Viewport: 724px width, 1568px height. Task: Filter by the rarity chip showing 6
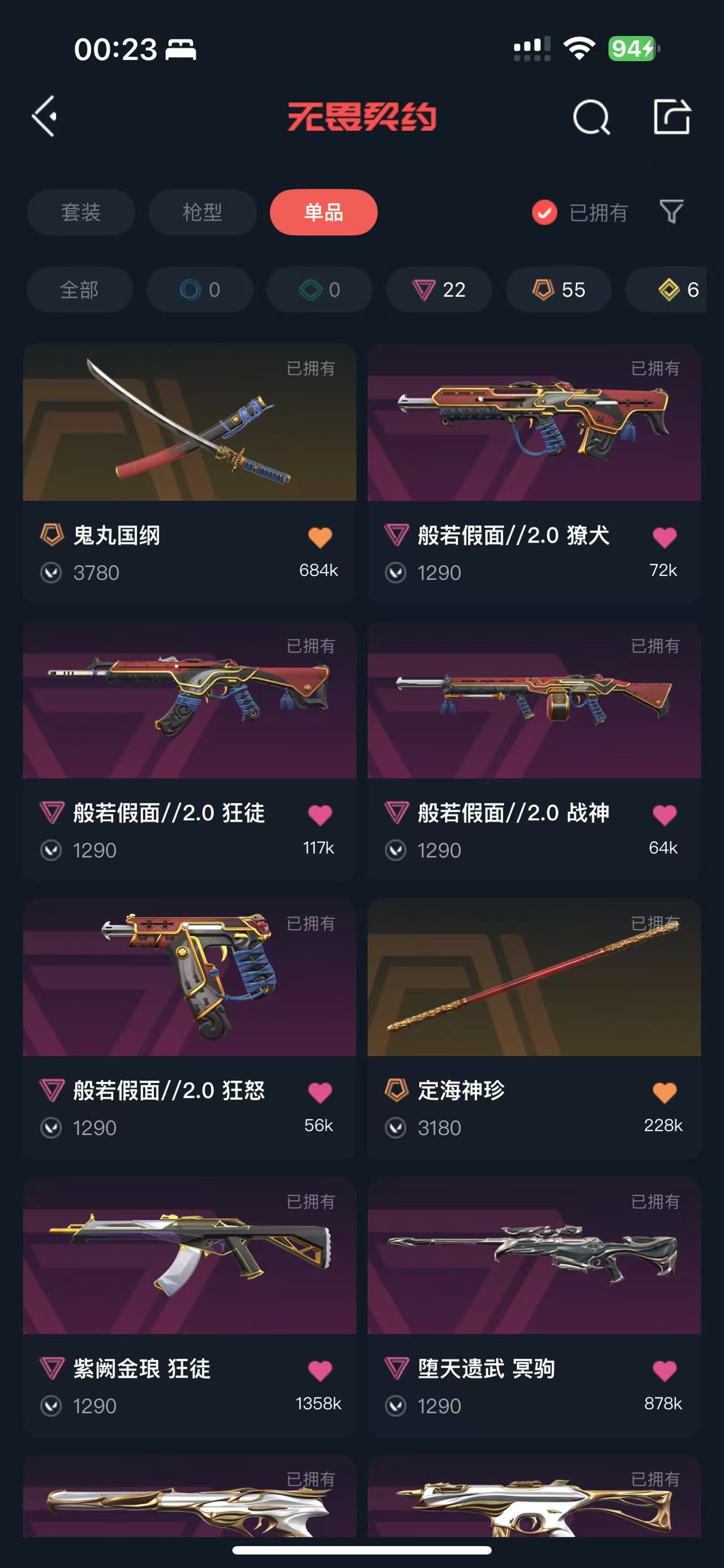pyautogui.click(x=666, y=290)
